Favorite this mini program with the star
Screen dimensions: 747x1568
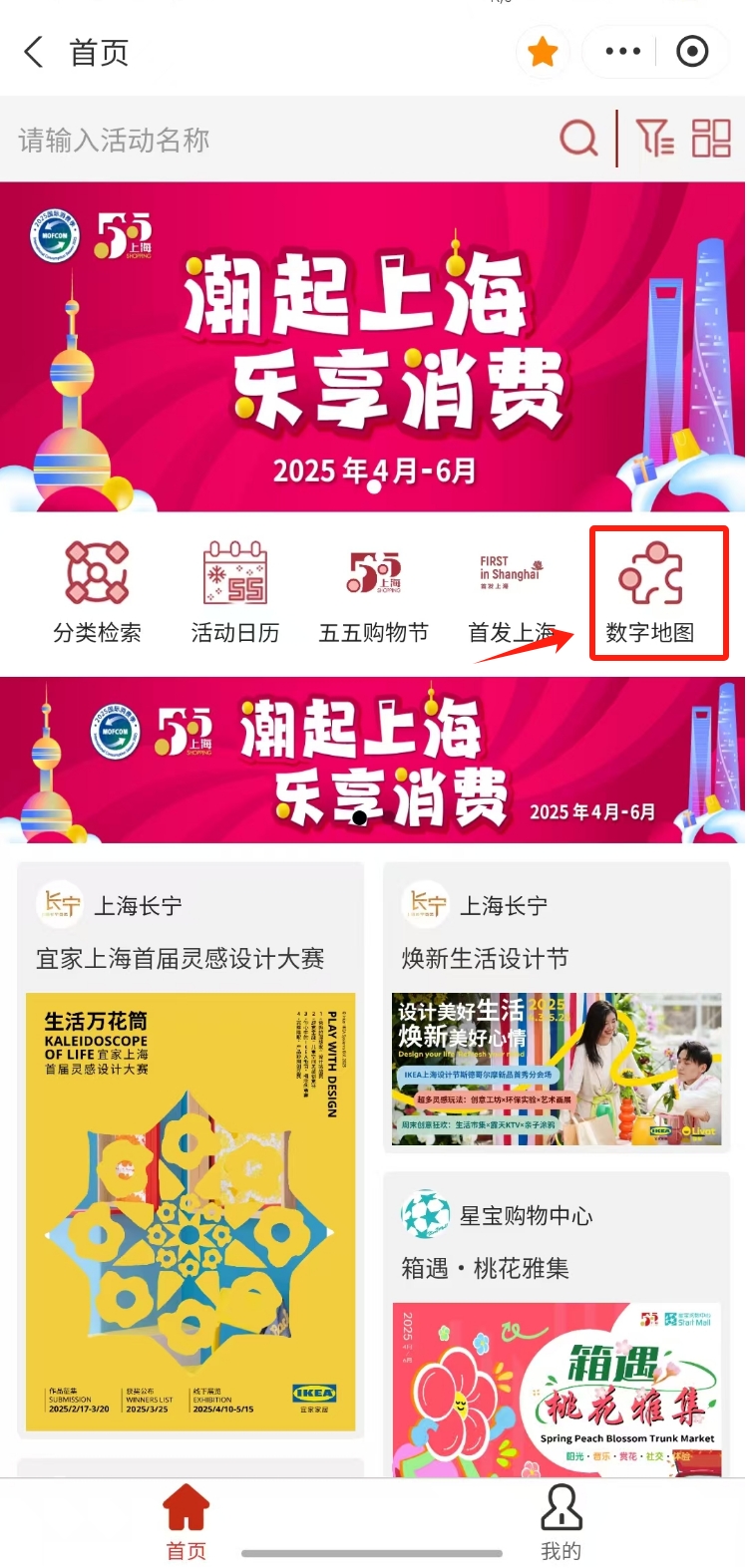(x=543, y=52)
